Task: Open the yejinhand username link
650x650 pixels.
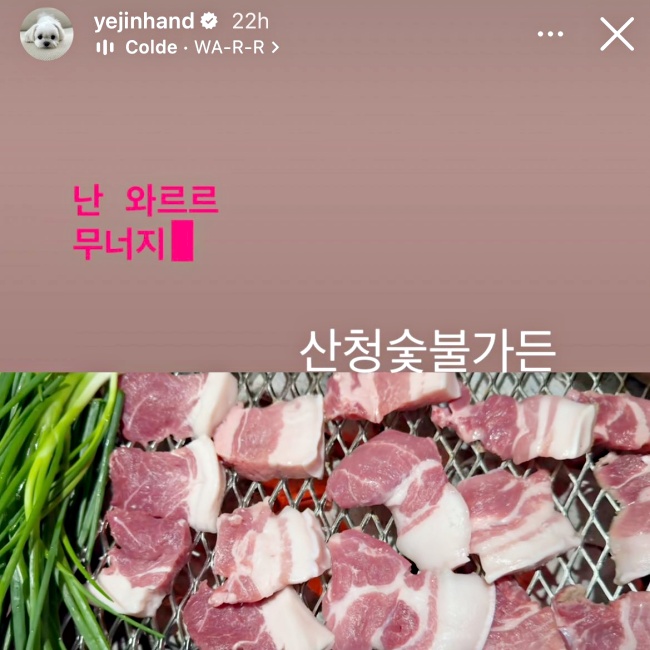Action: tap(142, 20)
